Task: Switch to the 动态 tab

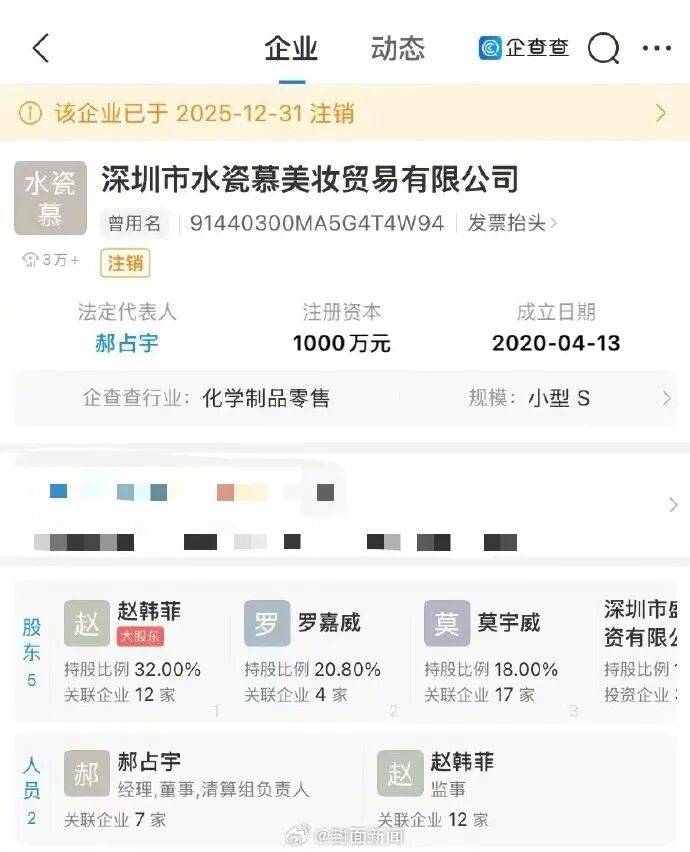Action: (x=397, y=48)
